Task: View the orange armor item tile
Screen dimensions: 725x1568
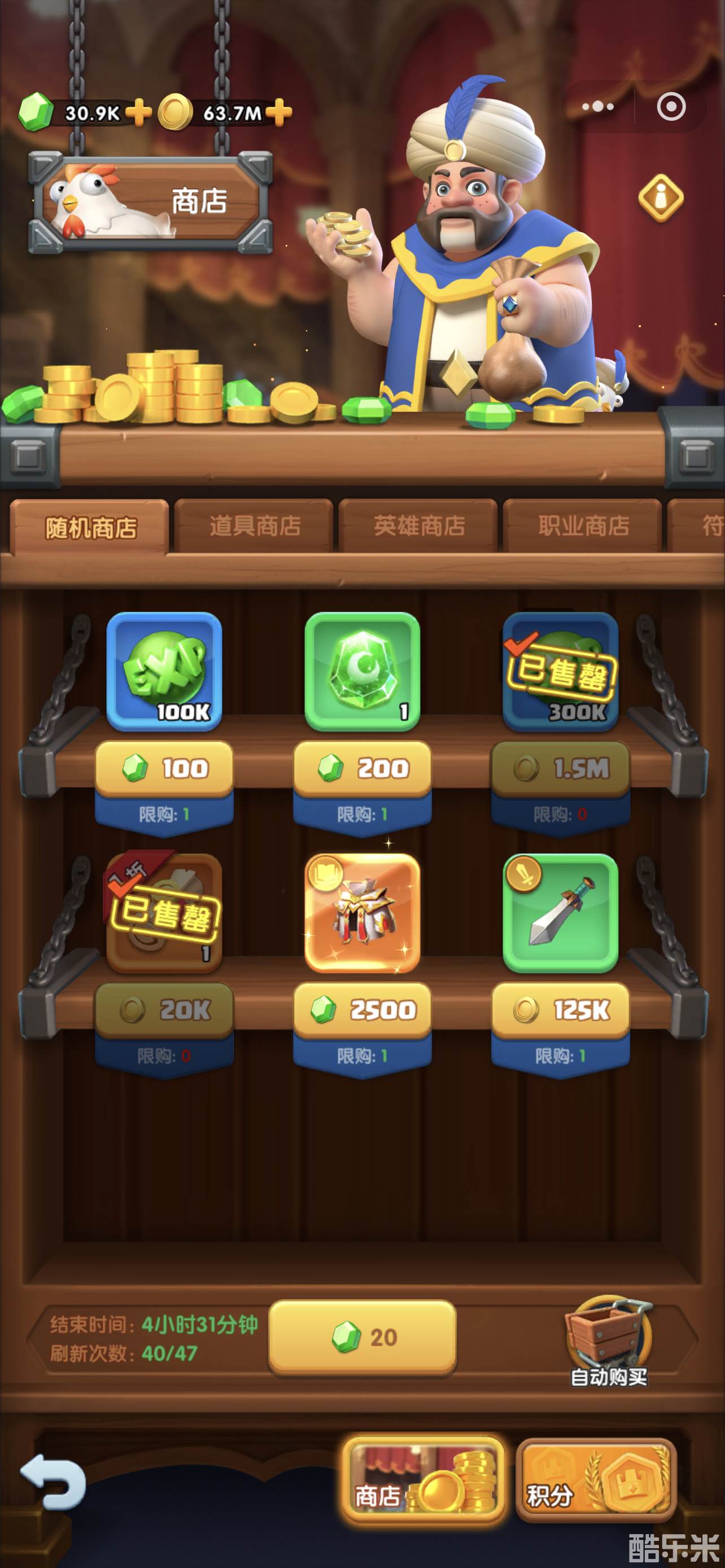Action: [x=362, y=913]
